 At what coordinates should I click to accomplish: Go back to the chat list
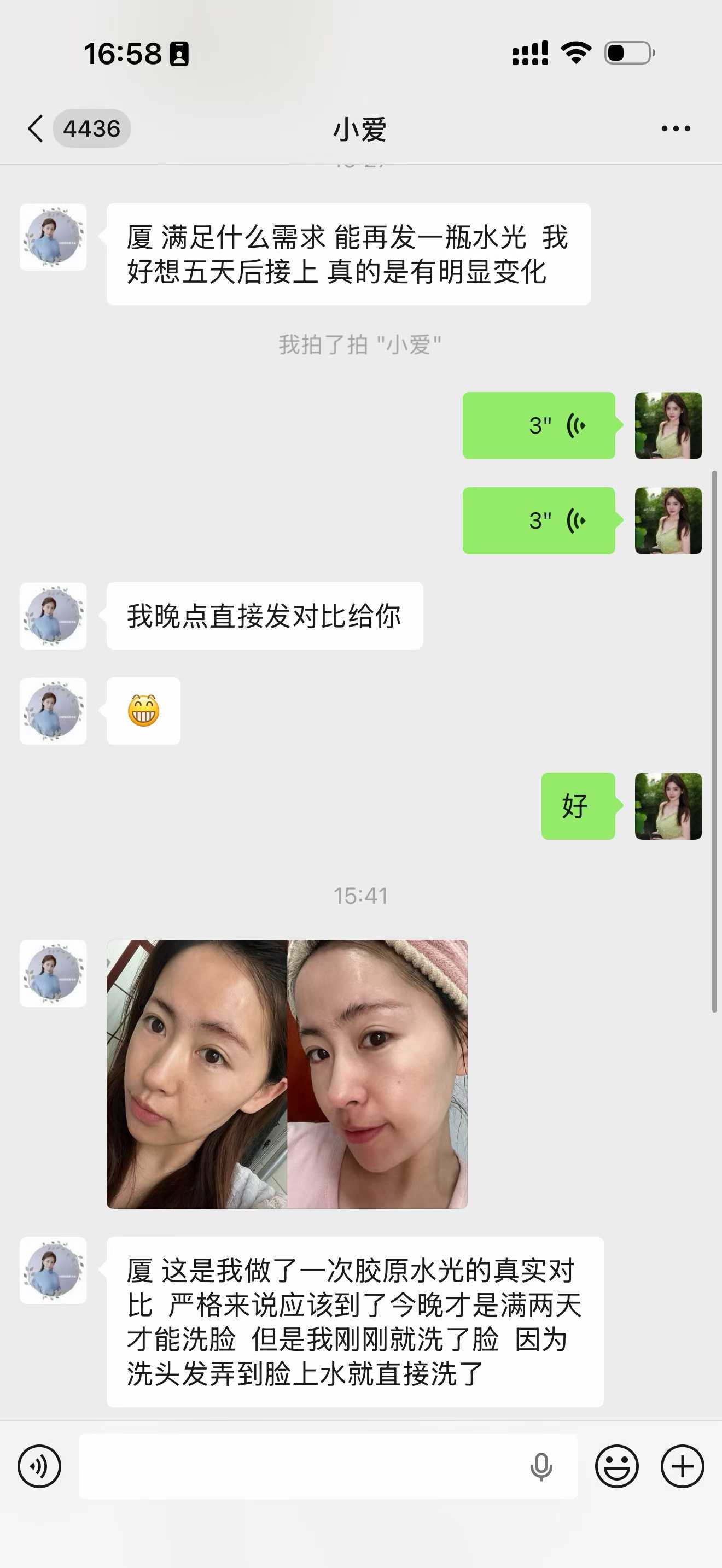tap(36, 128)
